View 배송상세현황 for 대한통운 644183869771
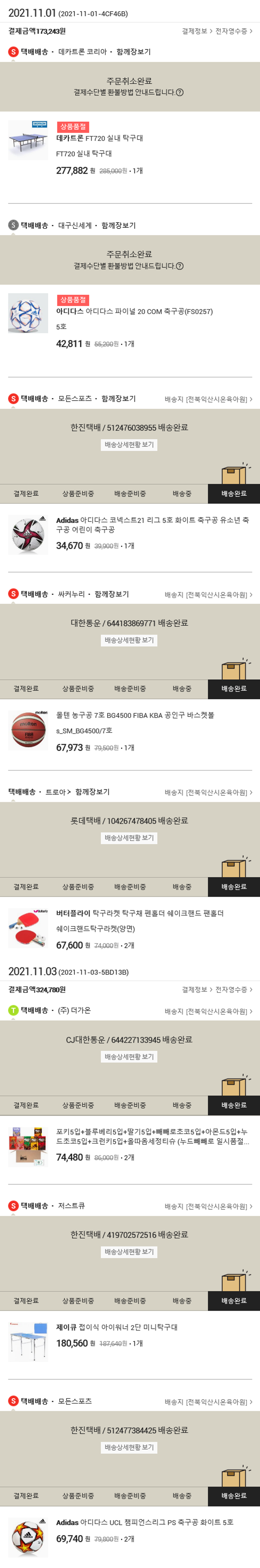Screen dimensions: 260x1568 (129, 640)
